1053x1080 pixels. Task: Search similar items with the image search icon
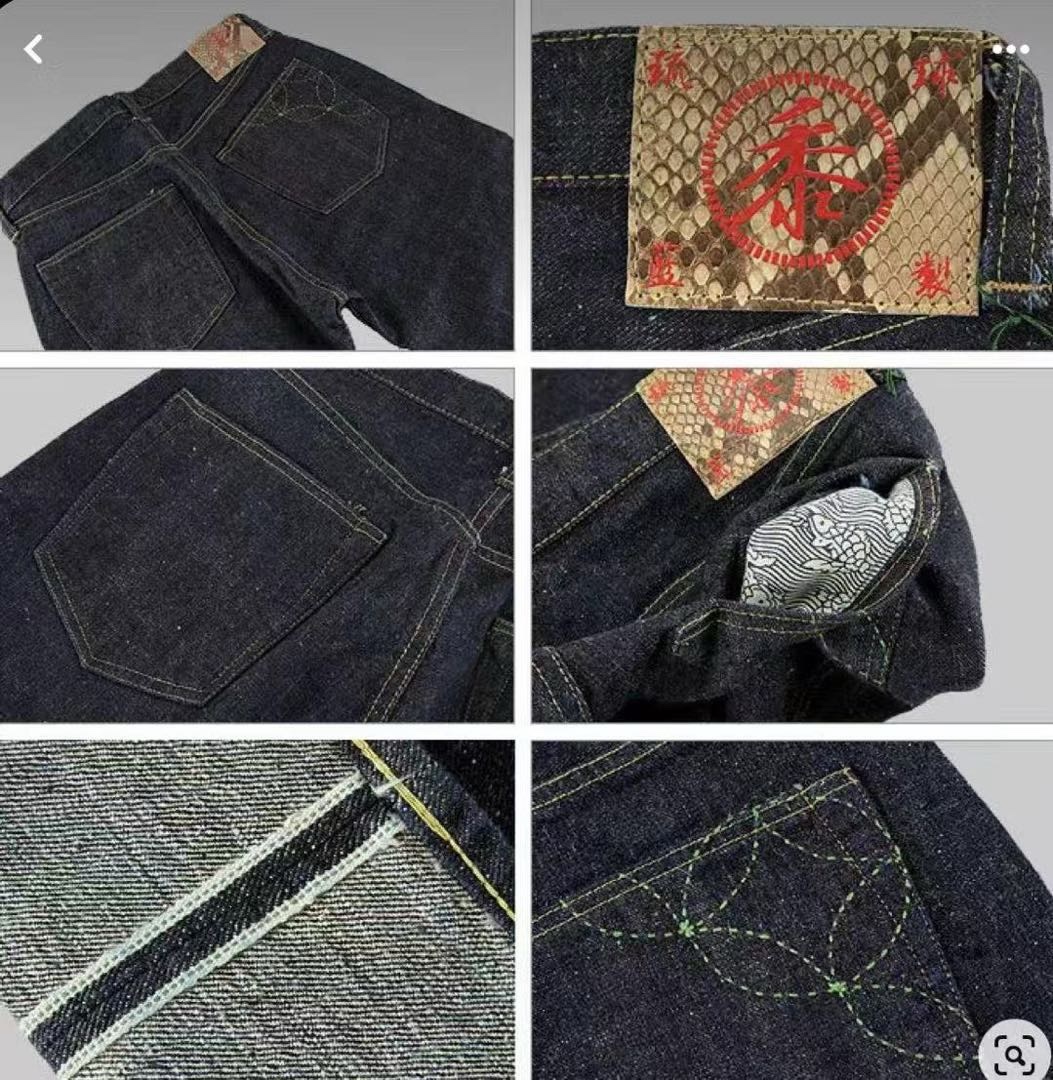coord(1014,1053)
